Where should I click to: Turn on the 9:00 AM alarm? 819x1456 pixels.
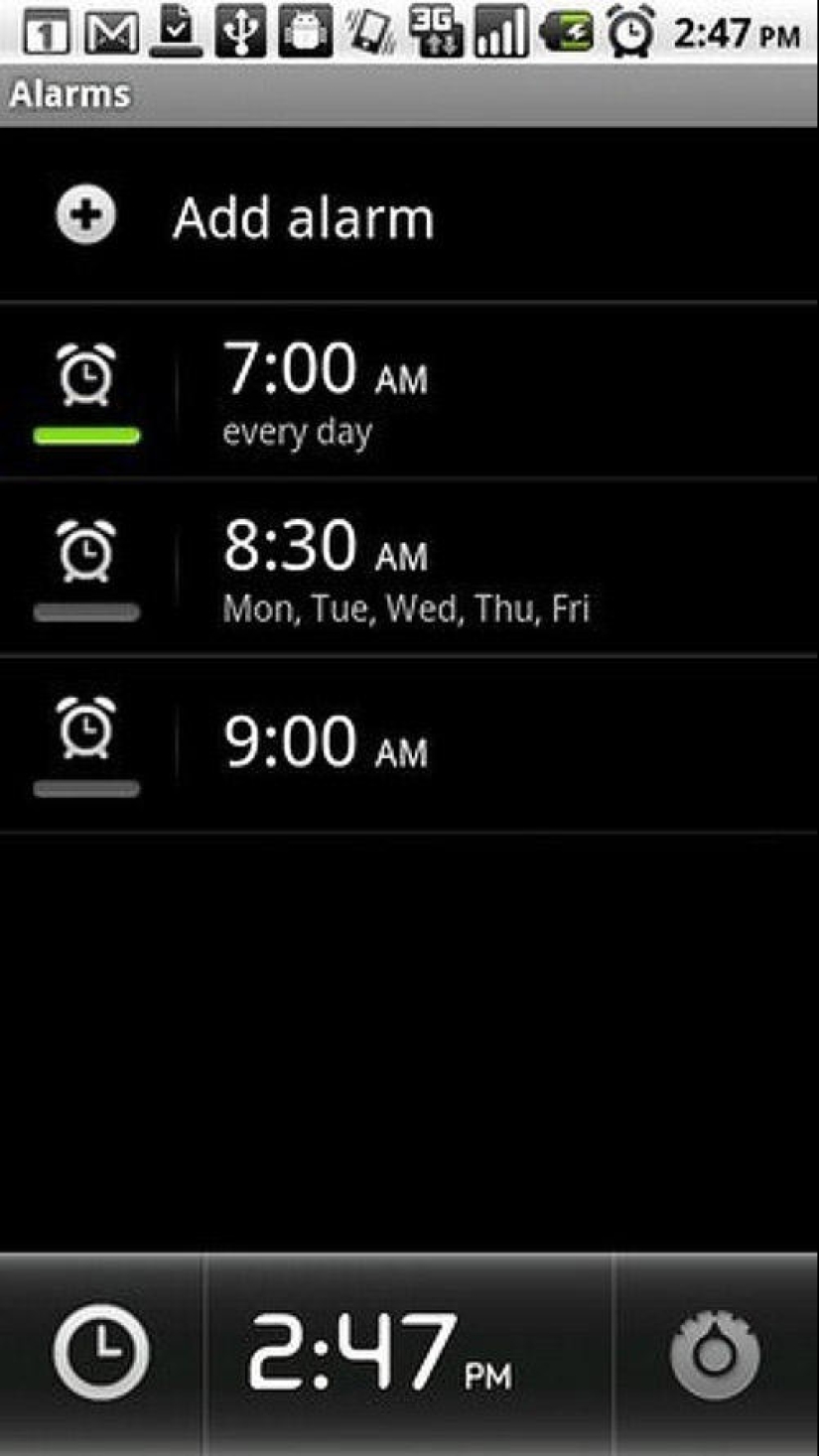(x=86, y=744)
